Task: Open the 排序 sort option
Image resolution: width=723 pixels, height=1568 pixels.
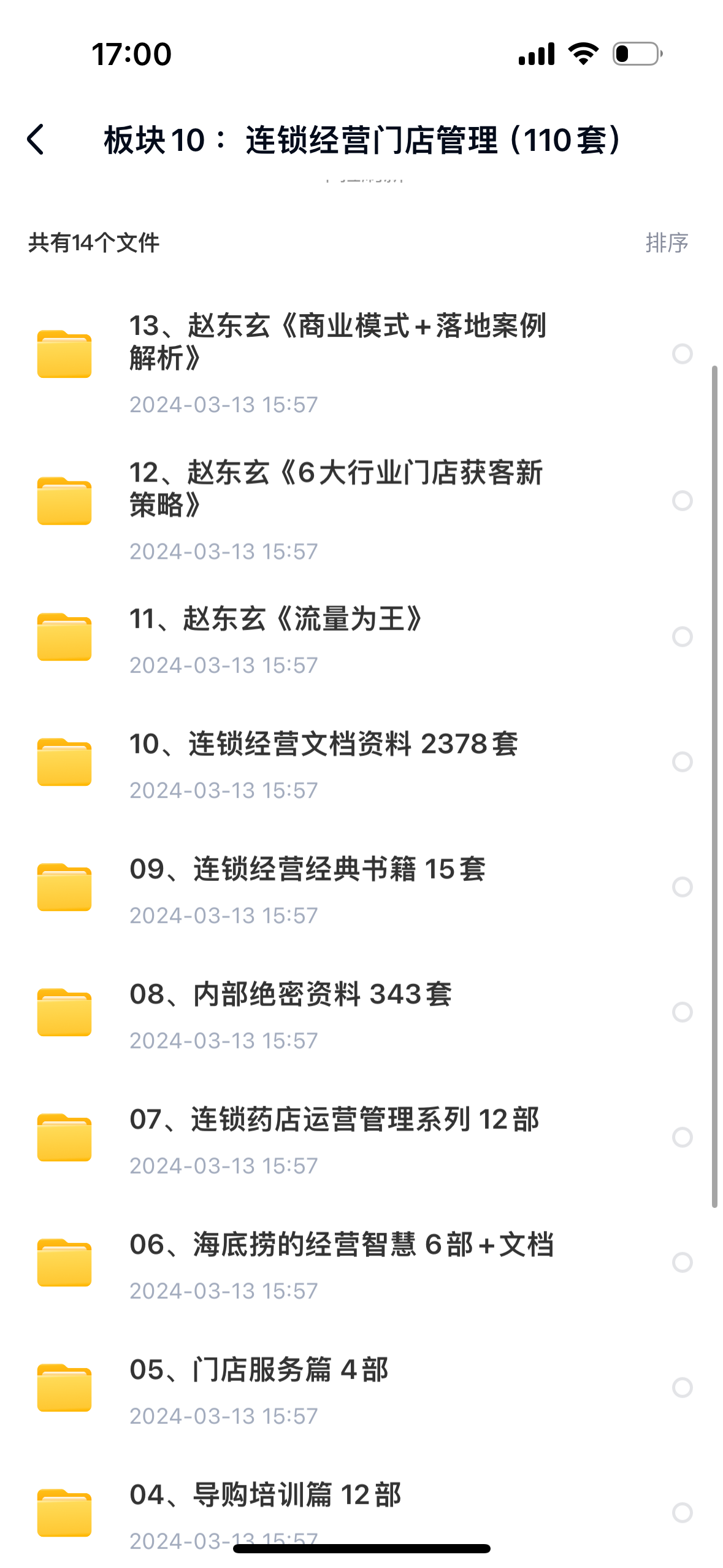Action: (667, 243)
